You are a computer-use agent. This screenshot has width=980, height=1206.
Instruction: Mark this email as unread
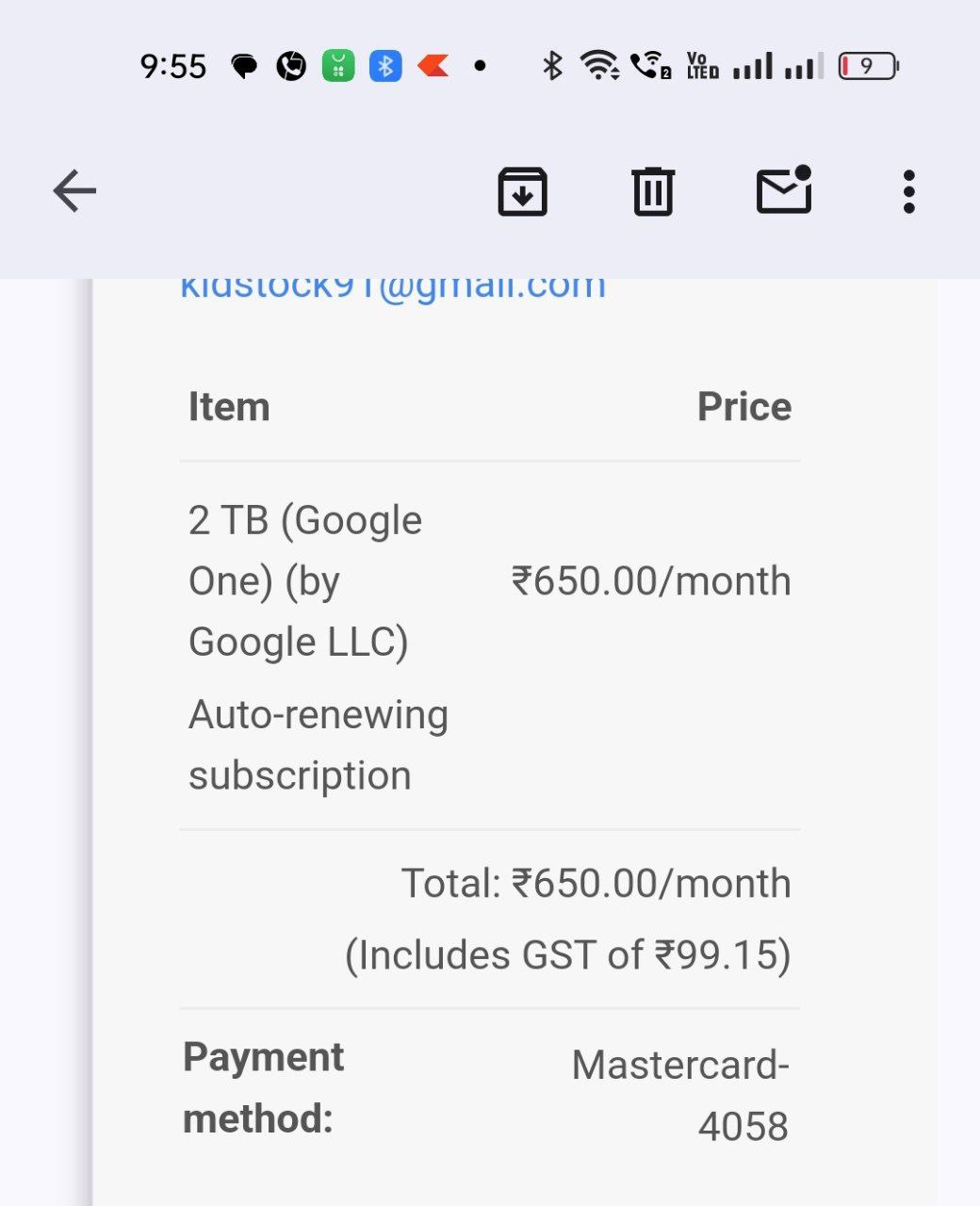784,190
